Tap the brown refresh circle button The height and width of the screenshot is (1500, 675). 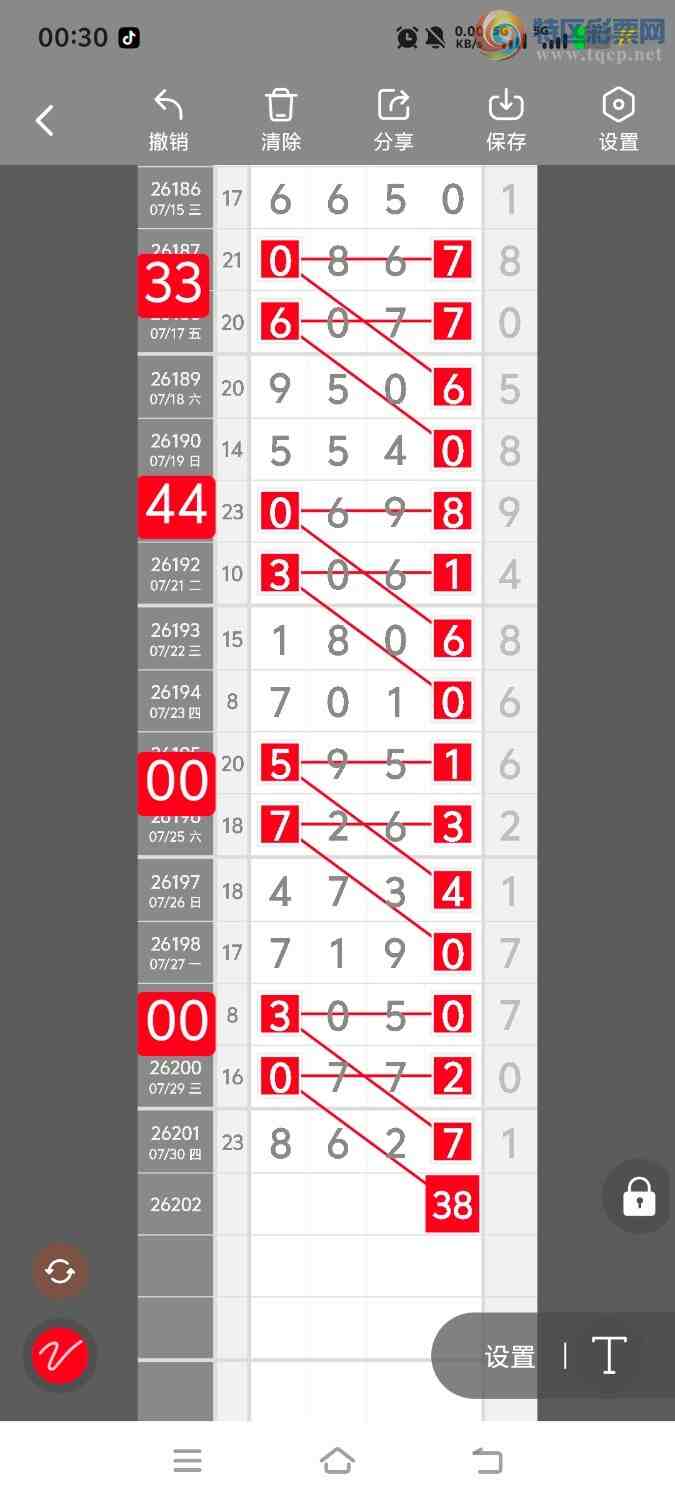click(60, 1272)
